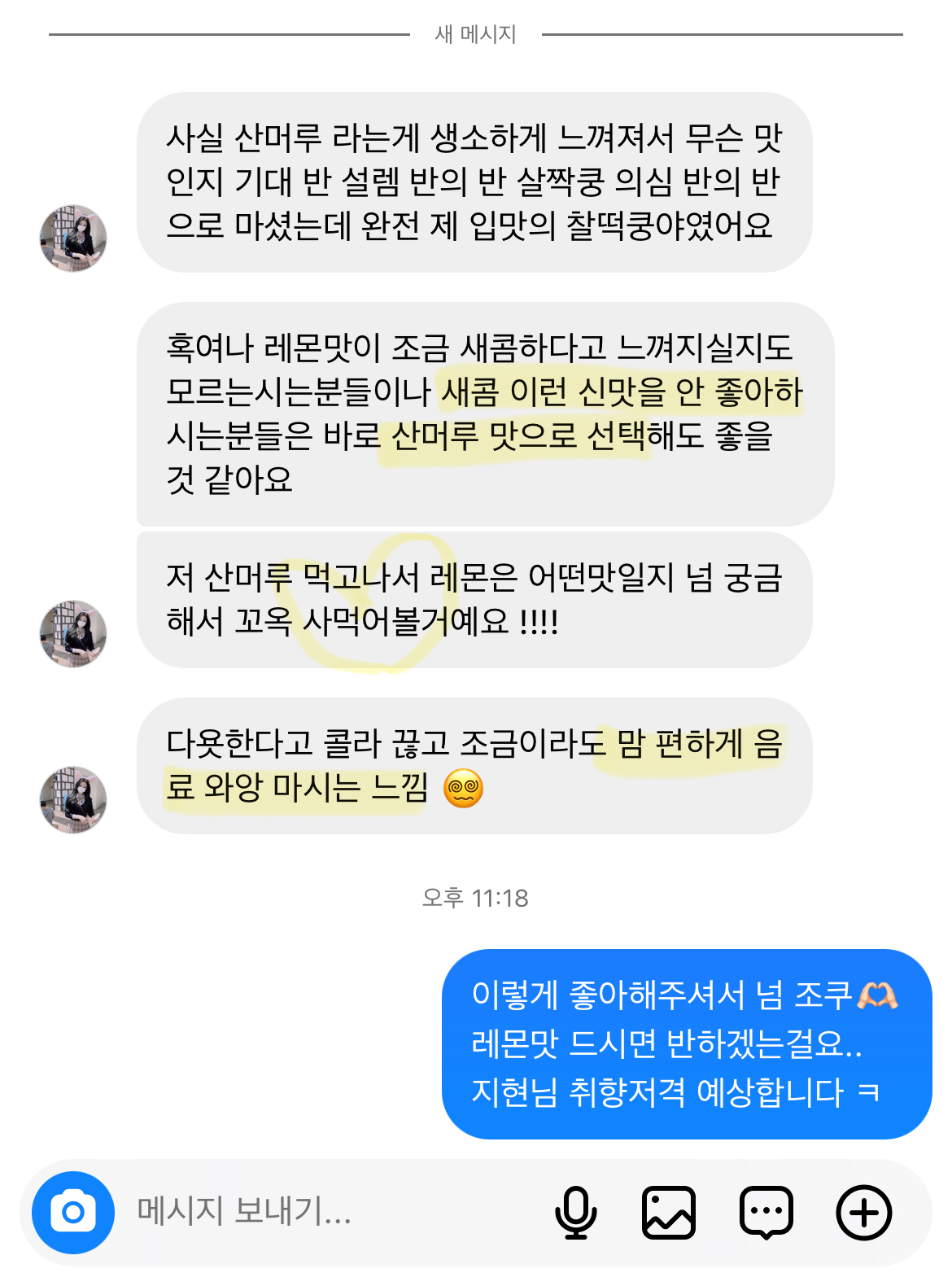Open the avatar beside the 다욧한다고 콜라 message
This screenshot has width=952, height=1286.
tap(73, 799)
